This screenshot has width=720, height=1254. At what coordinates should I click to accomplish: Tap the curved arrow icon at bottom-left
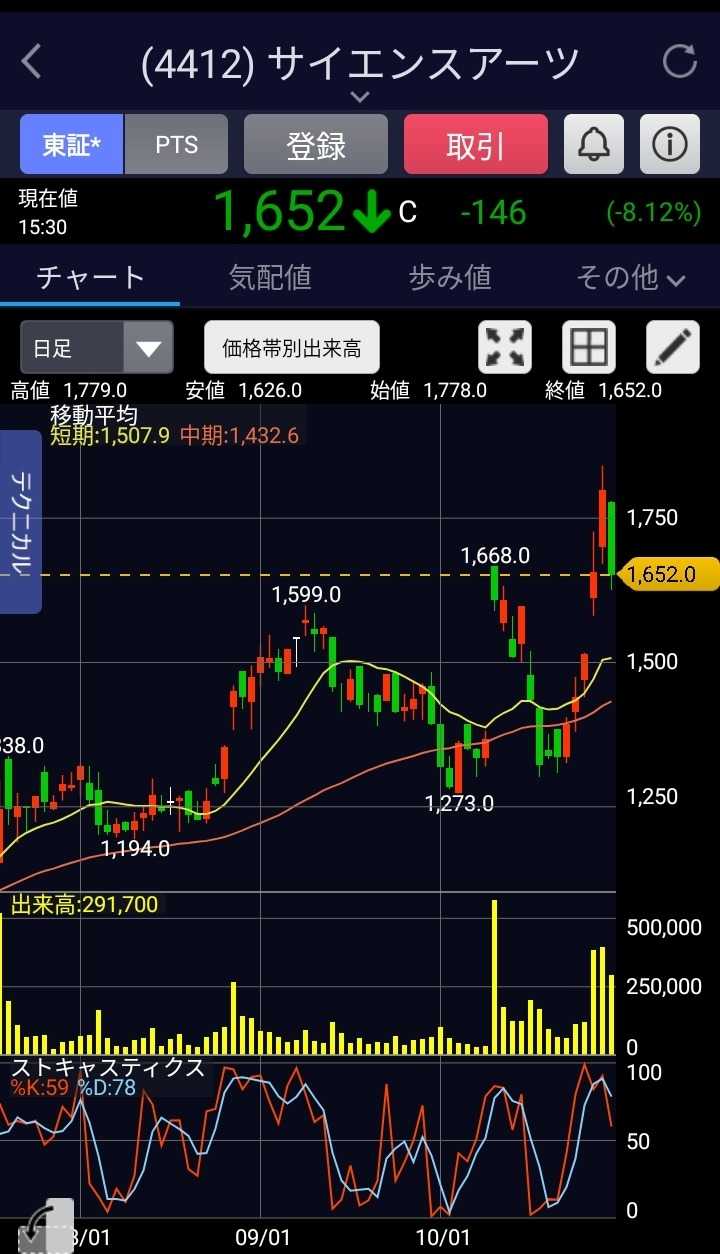pos(45,1225)
